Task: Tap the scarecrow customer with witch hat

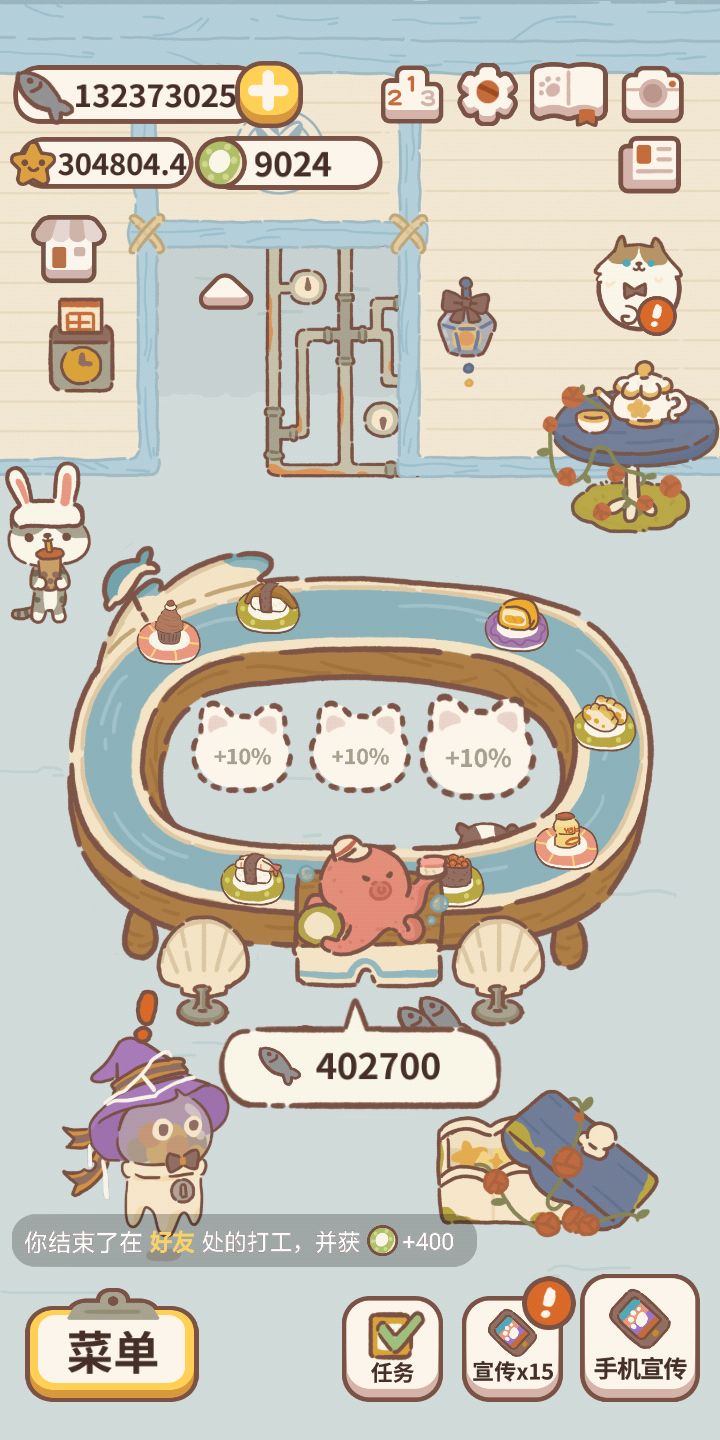Action: pos(150,1130)
